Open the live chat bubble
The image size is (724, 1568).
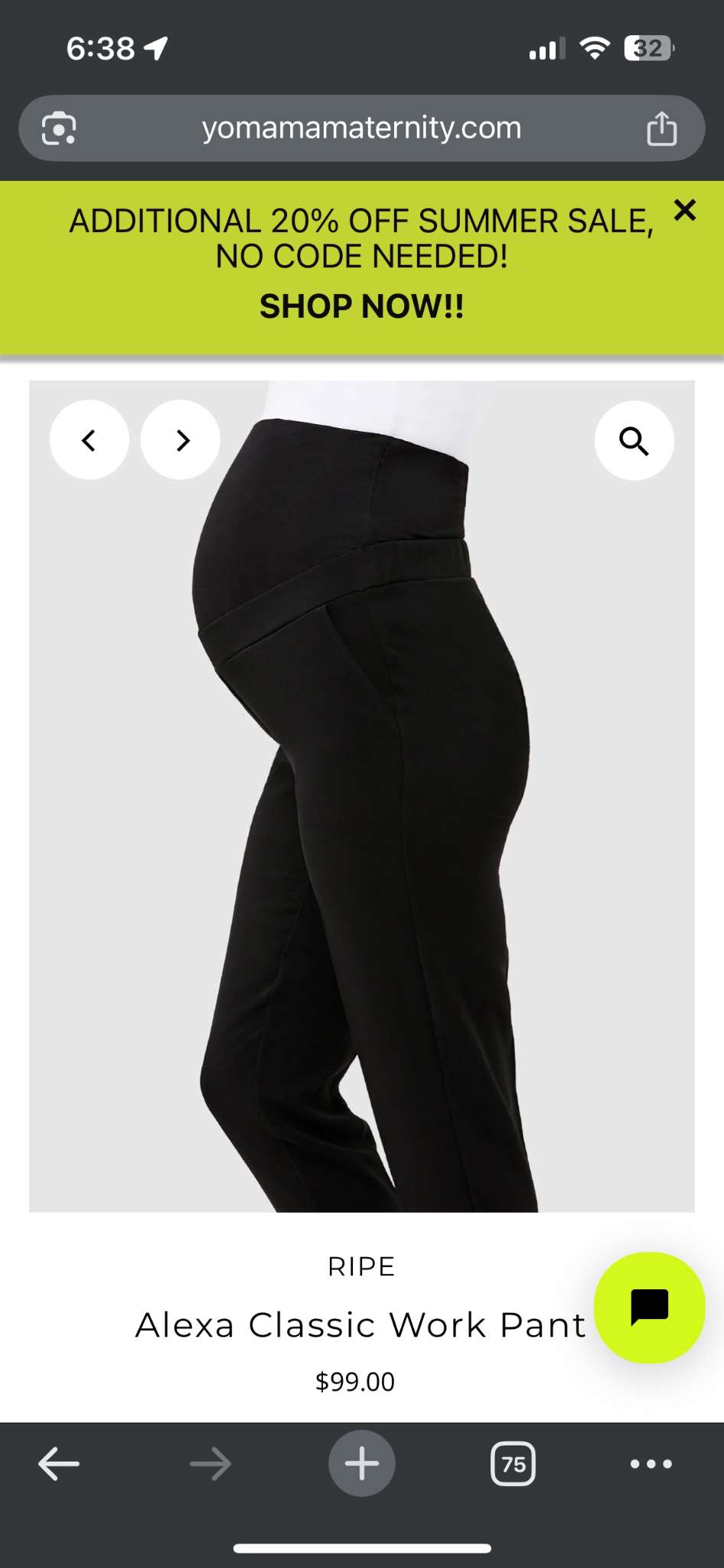click(649, 1307)
